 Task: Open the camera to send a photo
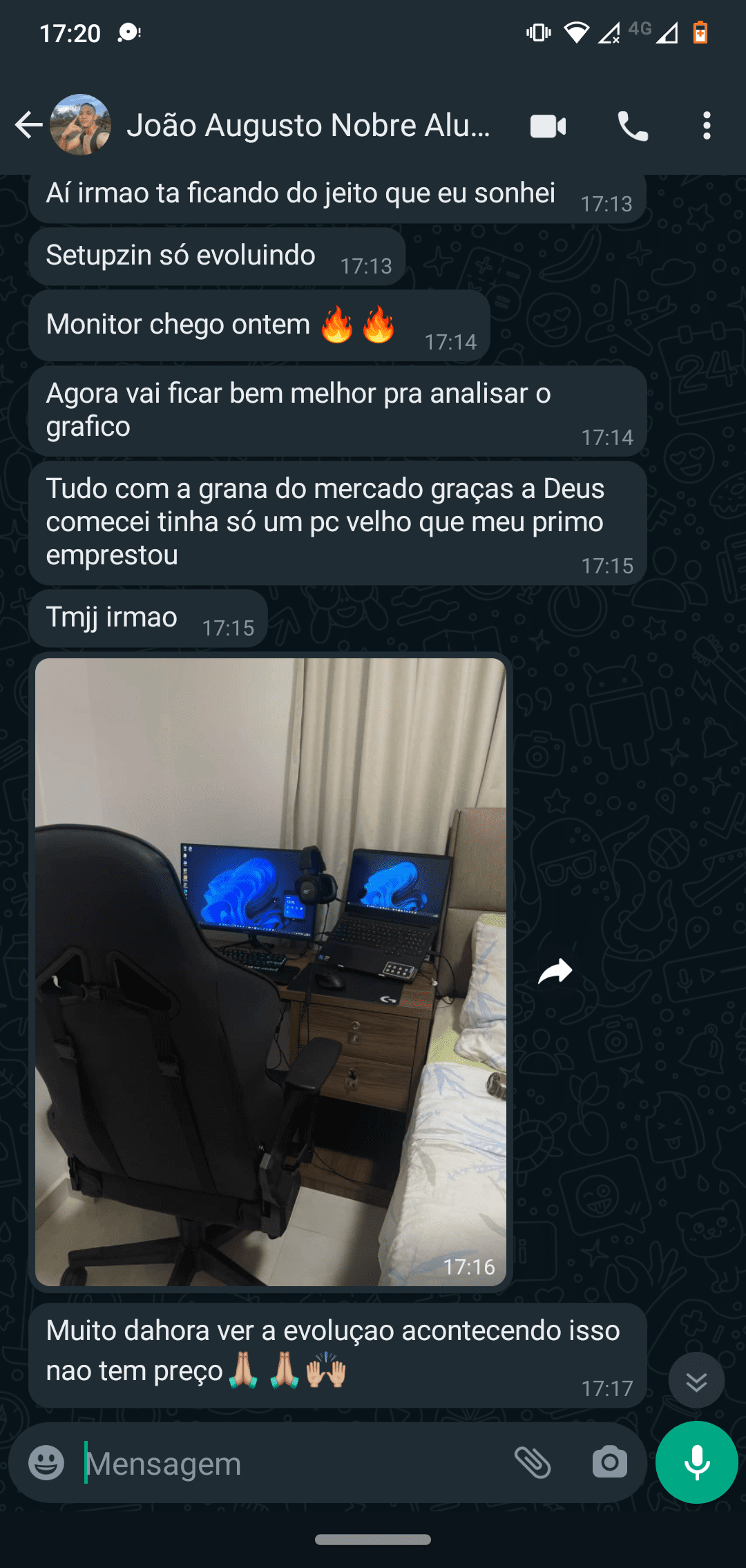click(609, 1463)
